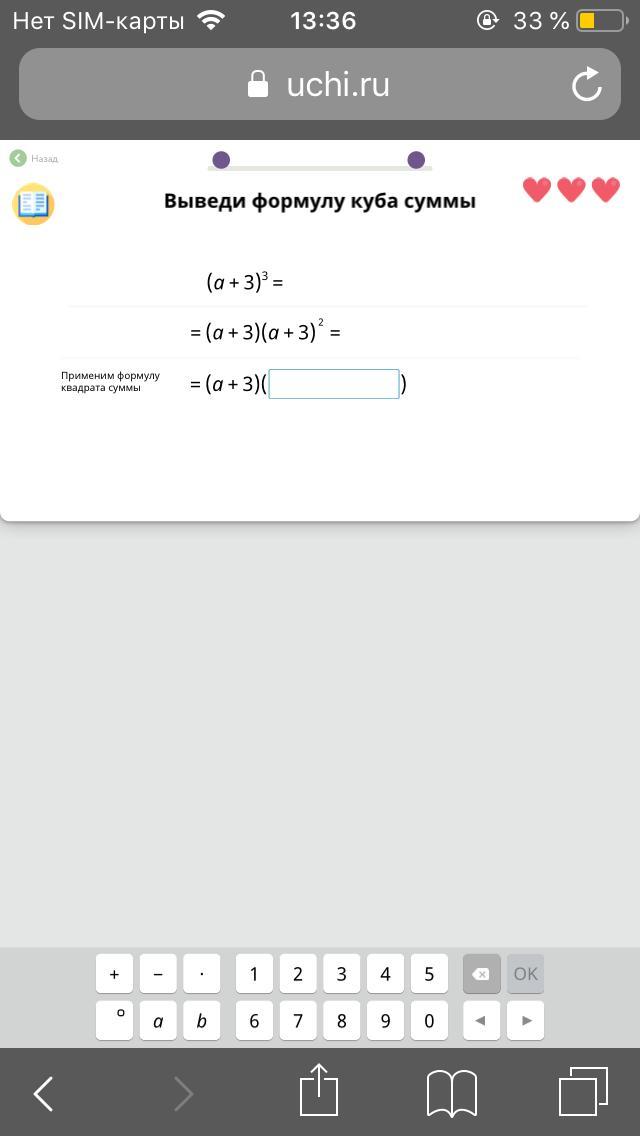The height and width of the screenshot is (1136, 640).
Task: Type digit 6 on the keypad
Action: click(254, 1021)
